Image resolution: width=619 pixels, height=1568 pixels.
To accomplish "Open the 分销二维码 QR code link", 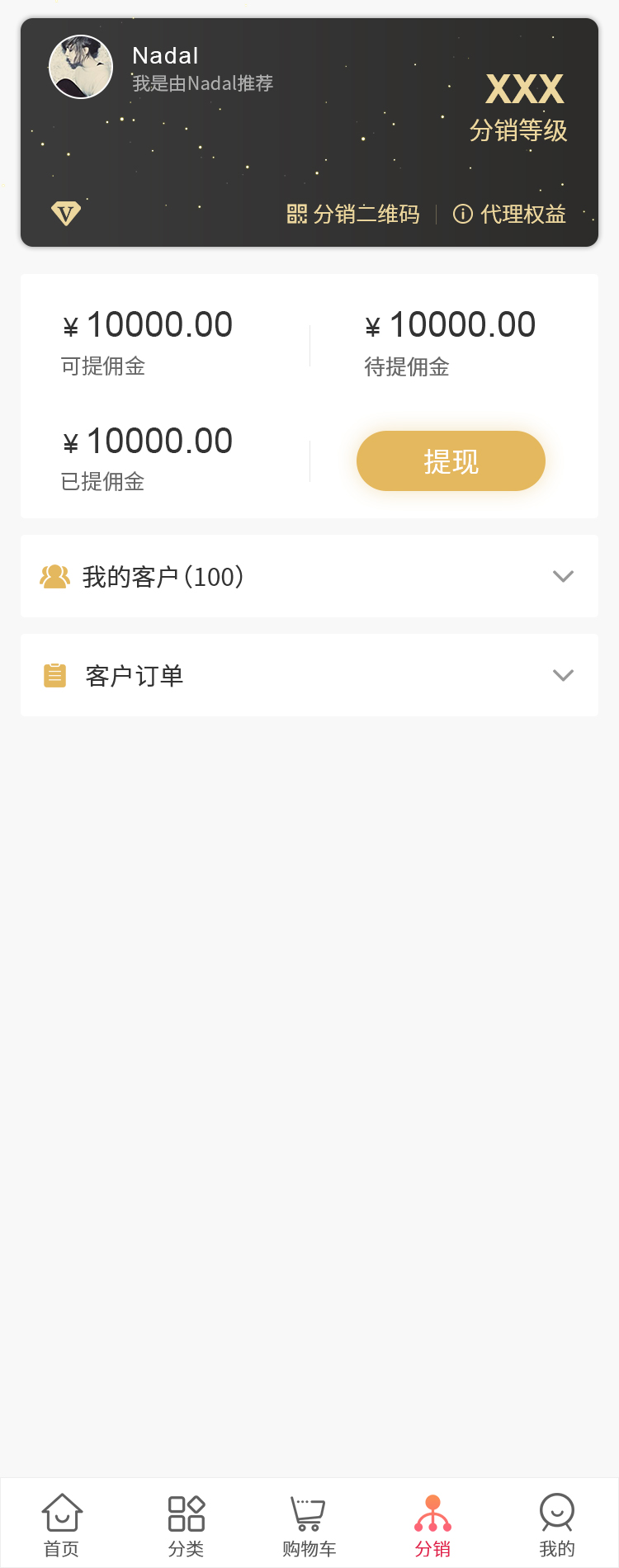I will [x=353, y=215].
